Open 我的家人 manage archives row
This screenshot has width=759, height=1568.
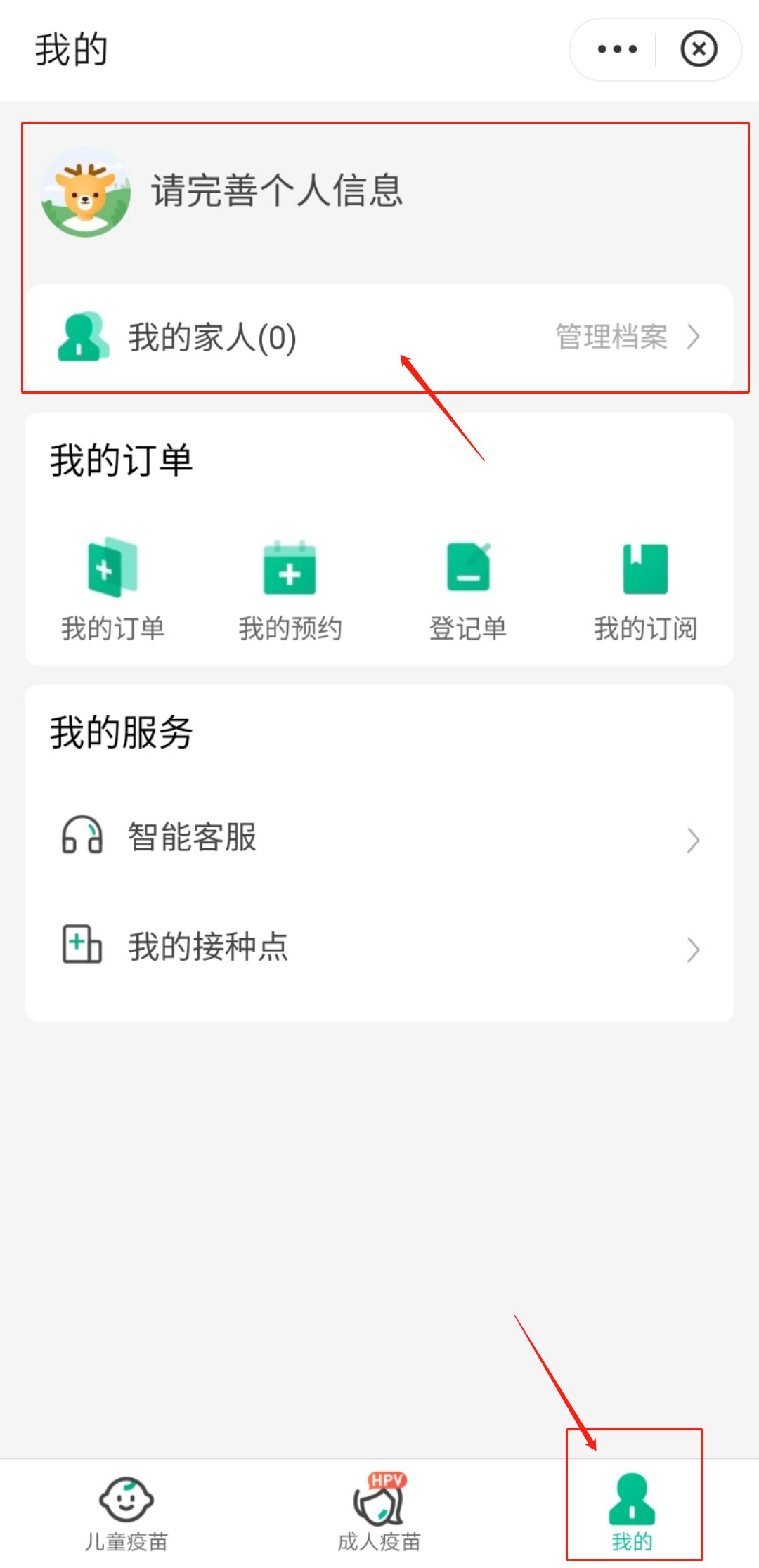coord(379,337)
